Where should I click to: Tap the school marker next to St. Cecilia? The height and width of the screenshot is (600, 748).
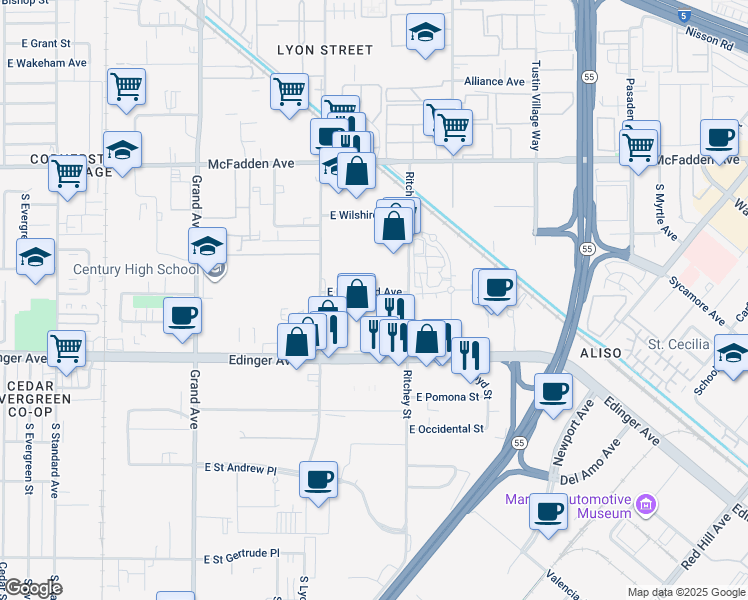click(732, 354)
